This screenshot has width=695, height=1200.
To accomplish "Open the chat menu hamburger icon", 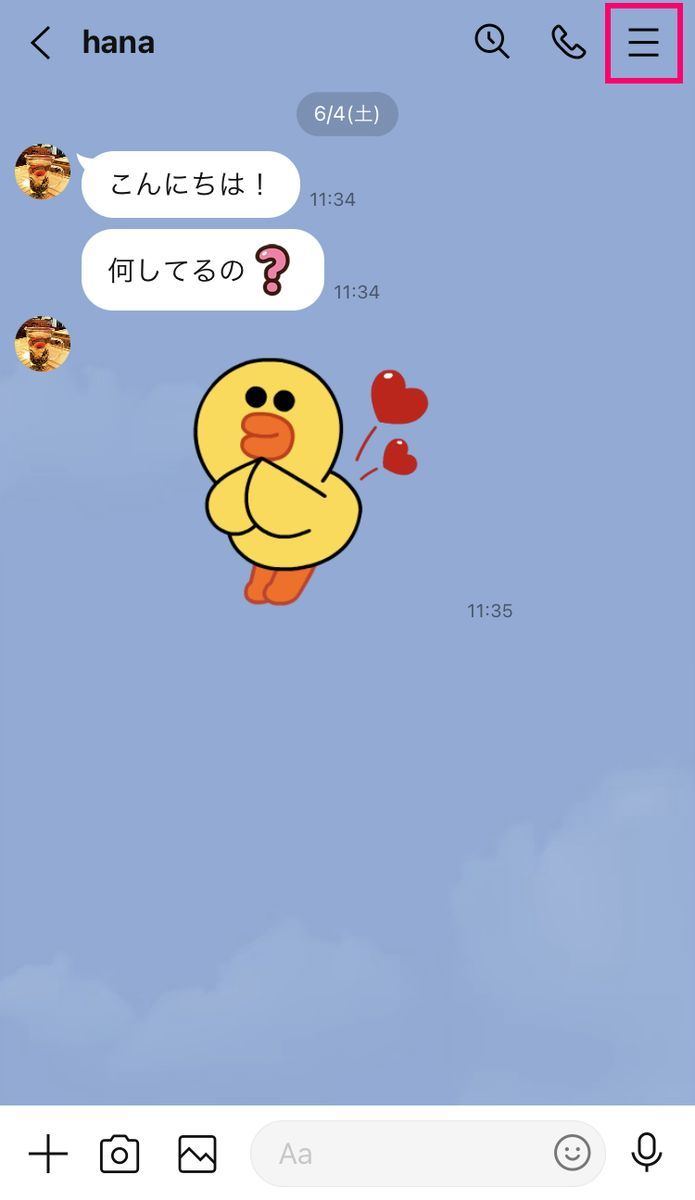I will point(643,41).
